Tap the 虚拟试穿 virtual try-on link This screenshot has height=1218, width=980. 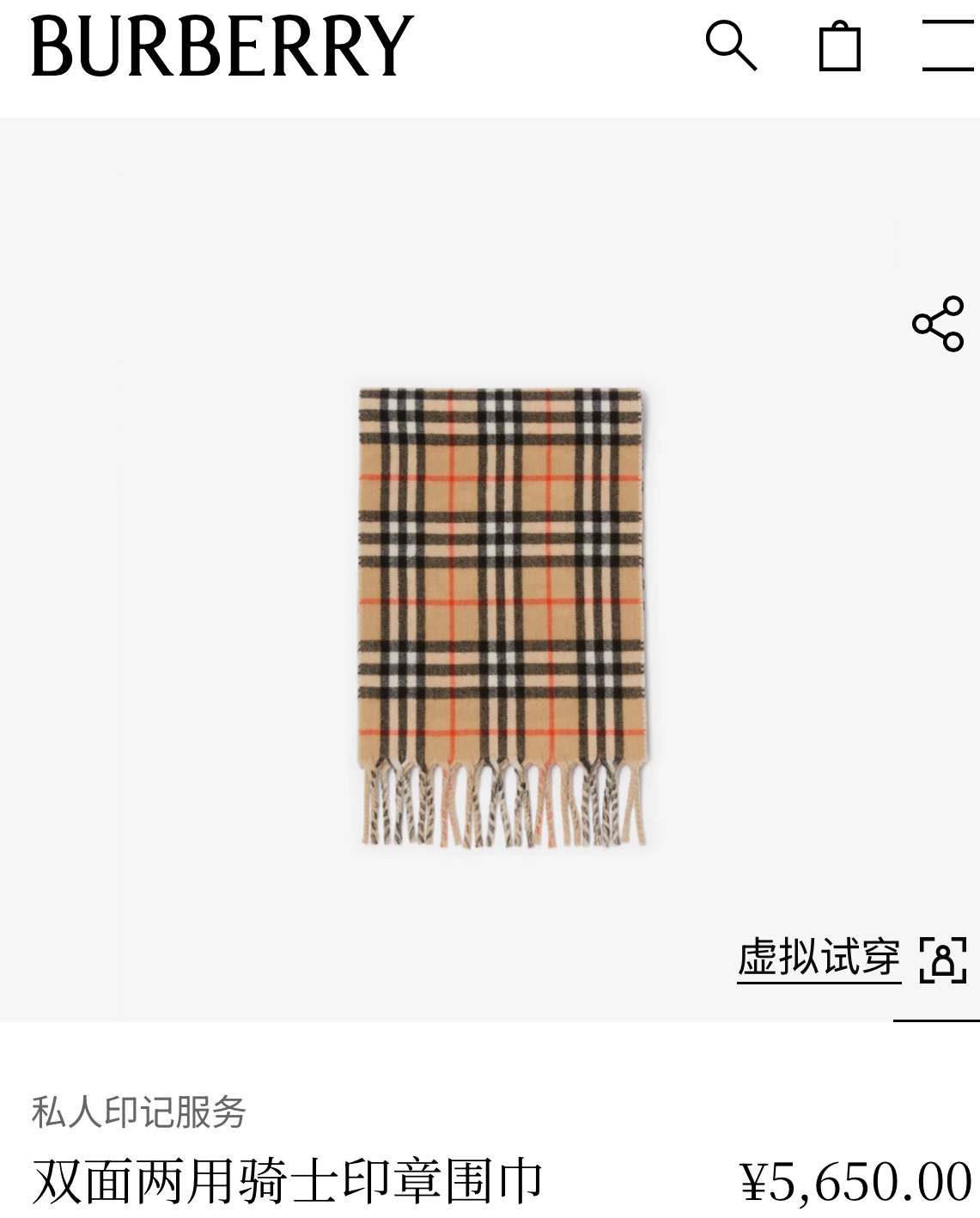pyautogui.click(x=819, y=958)
